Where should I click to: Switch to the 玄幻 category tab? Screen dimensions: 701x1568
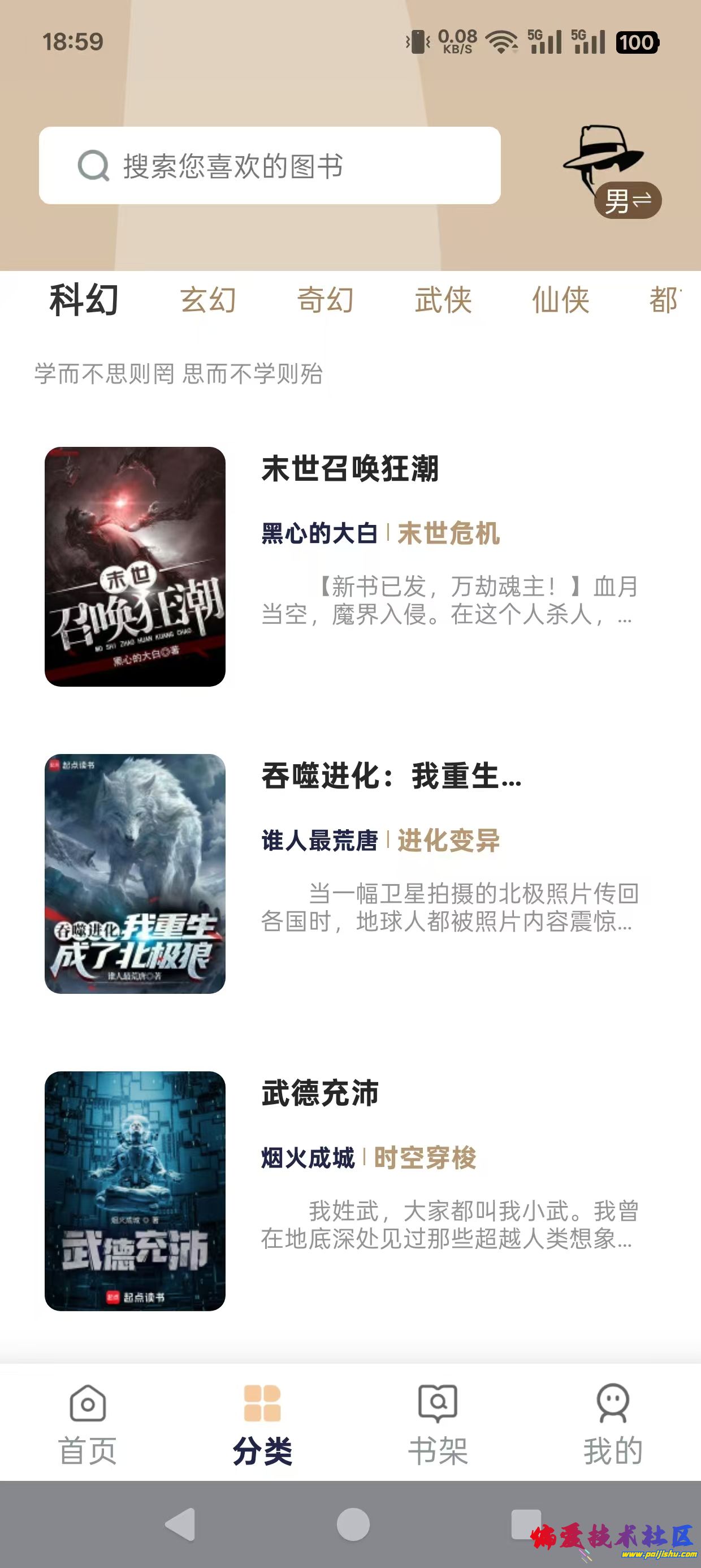pyautogui.click(x=208, y=300)
